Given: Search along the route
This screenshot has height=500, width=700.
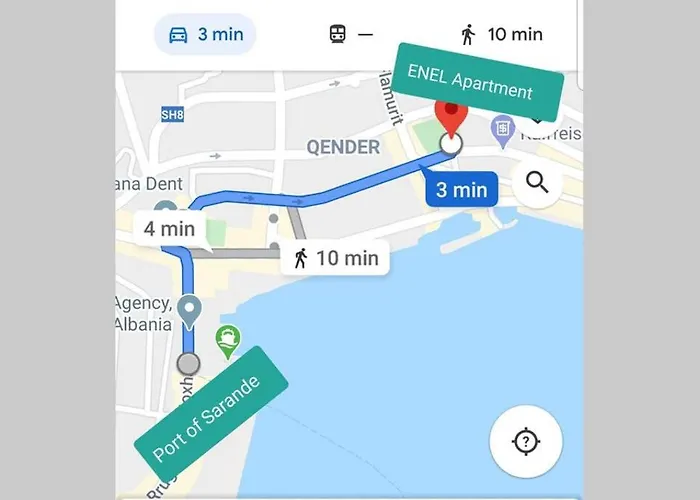Looking at the screenshot, I should point(537,182).
